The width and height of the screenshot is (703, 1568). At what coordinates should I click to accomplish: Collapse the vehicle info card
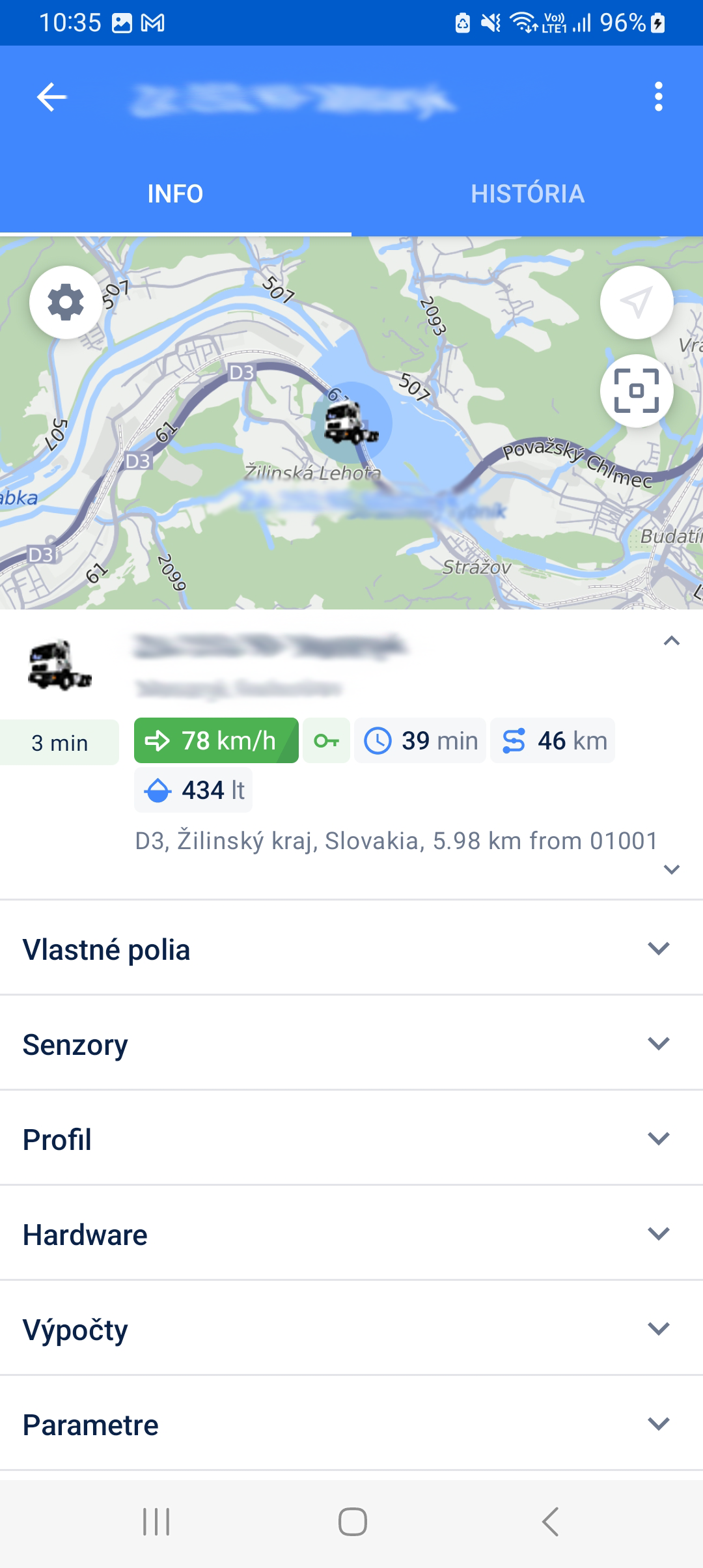pos(671,641)
